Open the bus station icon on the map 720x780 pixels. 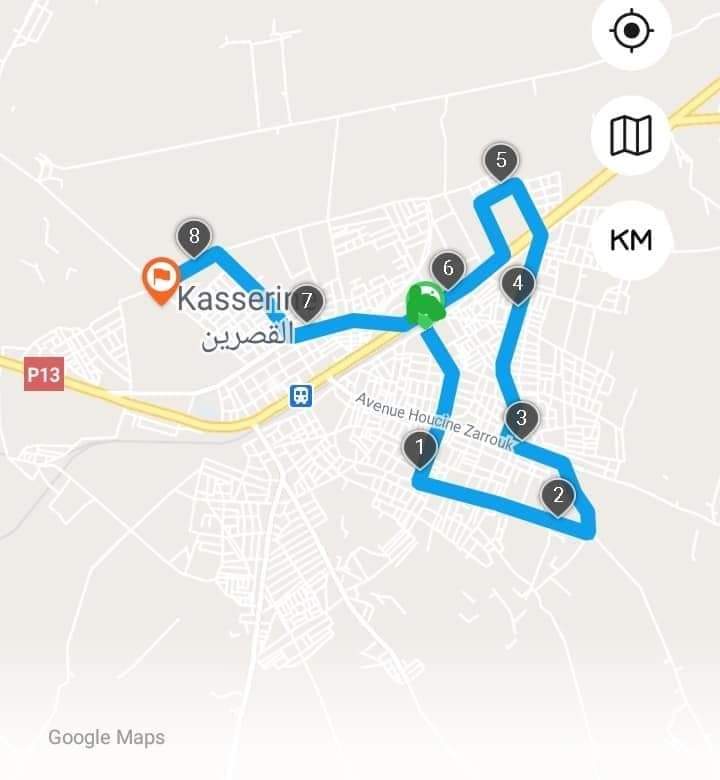click(x=300, y=396)
